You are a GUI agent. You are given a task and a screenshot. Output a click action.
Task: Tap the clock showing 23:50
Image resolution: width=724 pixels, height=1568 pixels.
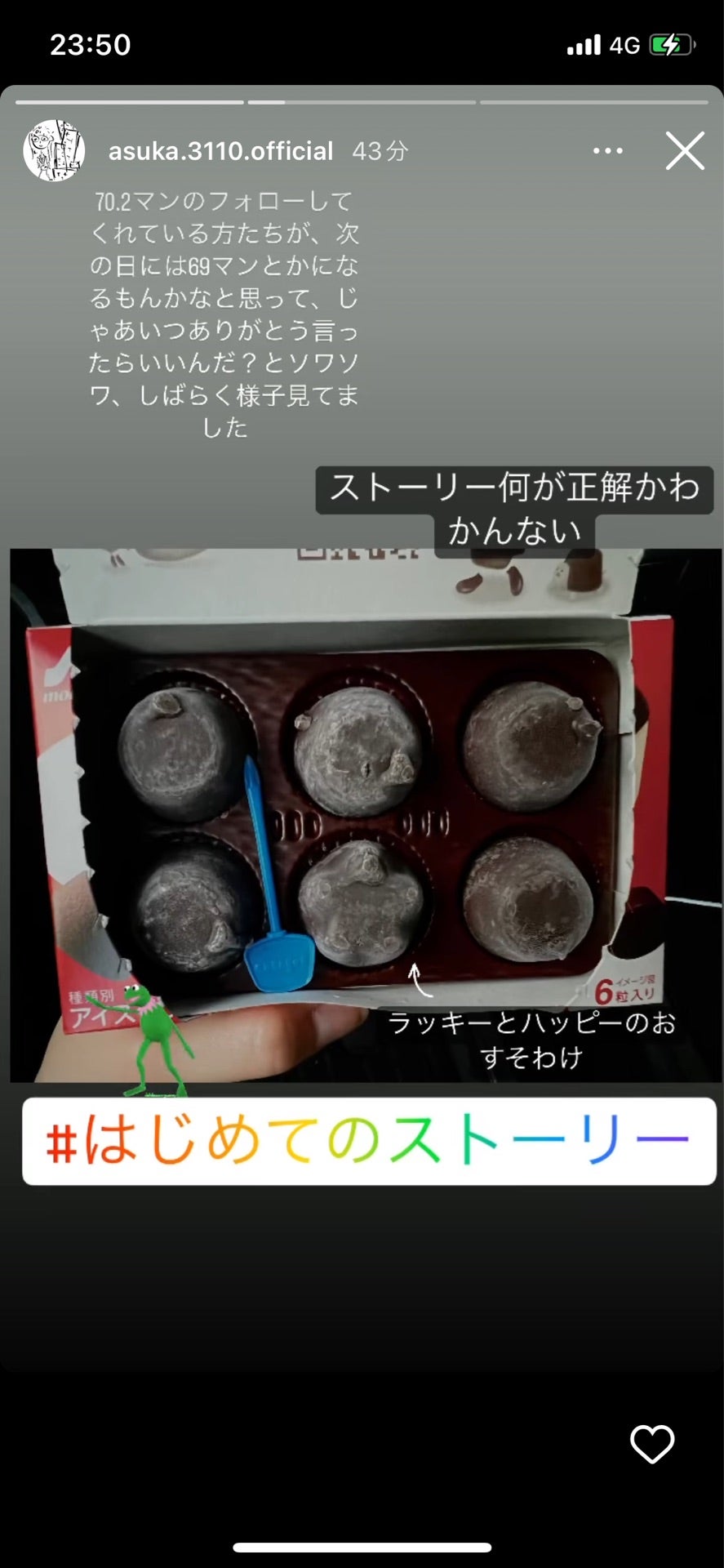coord(92,44)
